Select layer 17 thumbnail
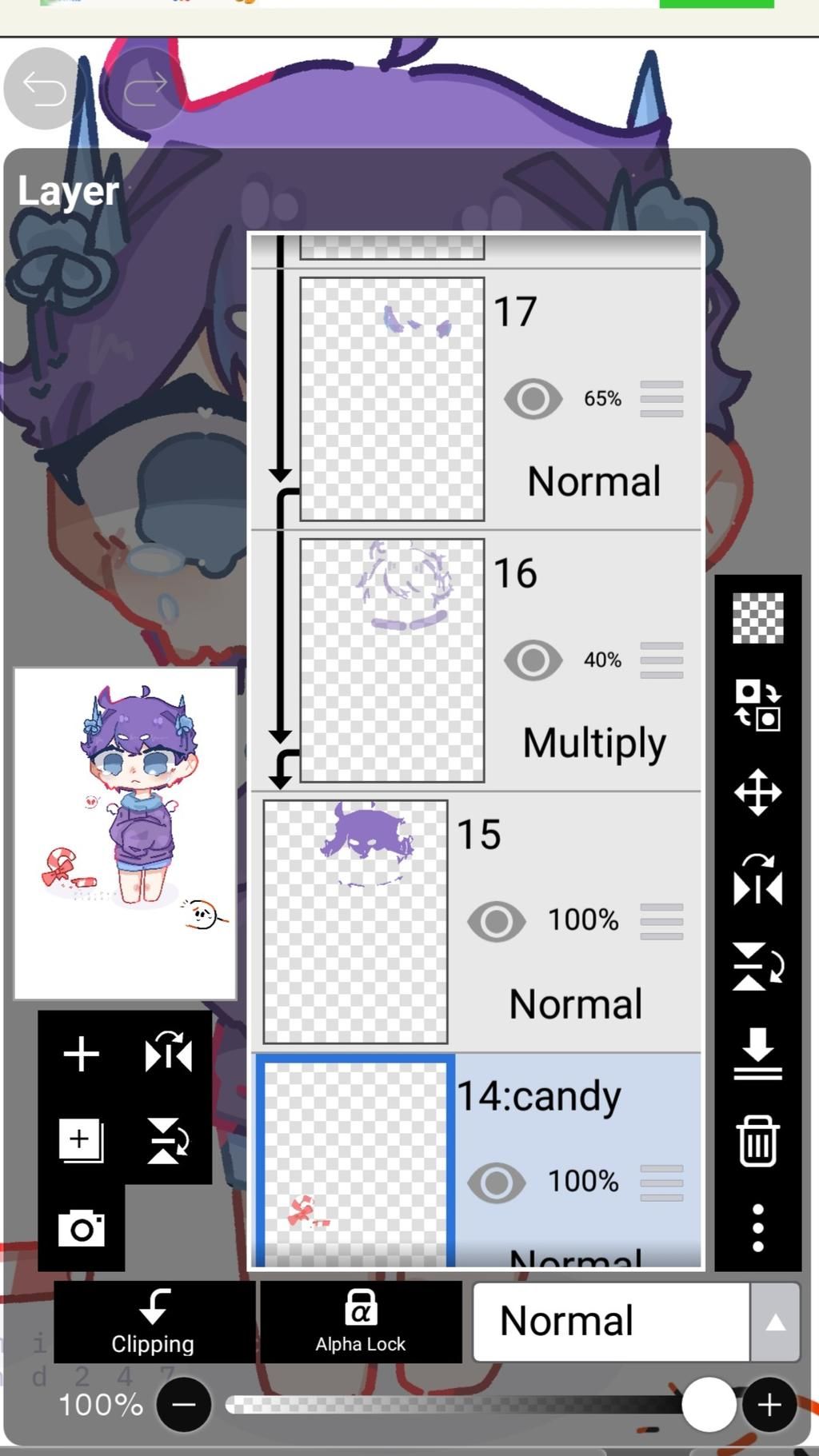The height and width of the screenshot is (1456, 819). (392, 398)
